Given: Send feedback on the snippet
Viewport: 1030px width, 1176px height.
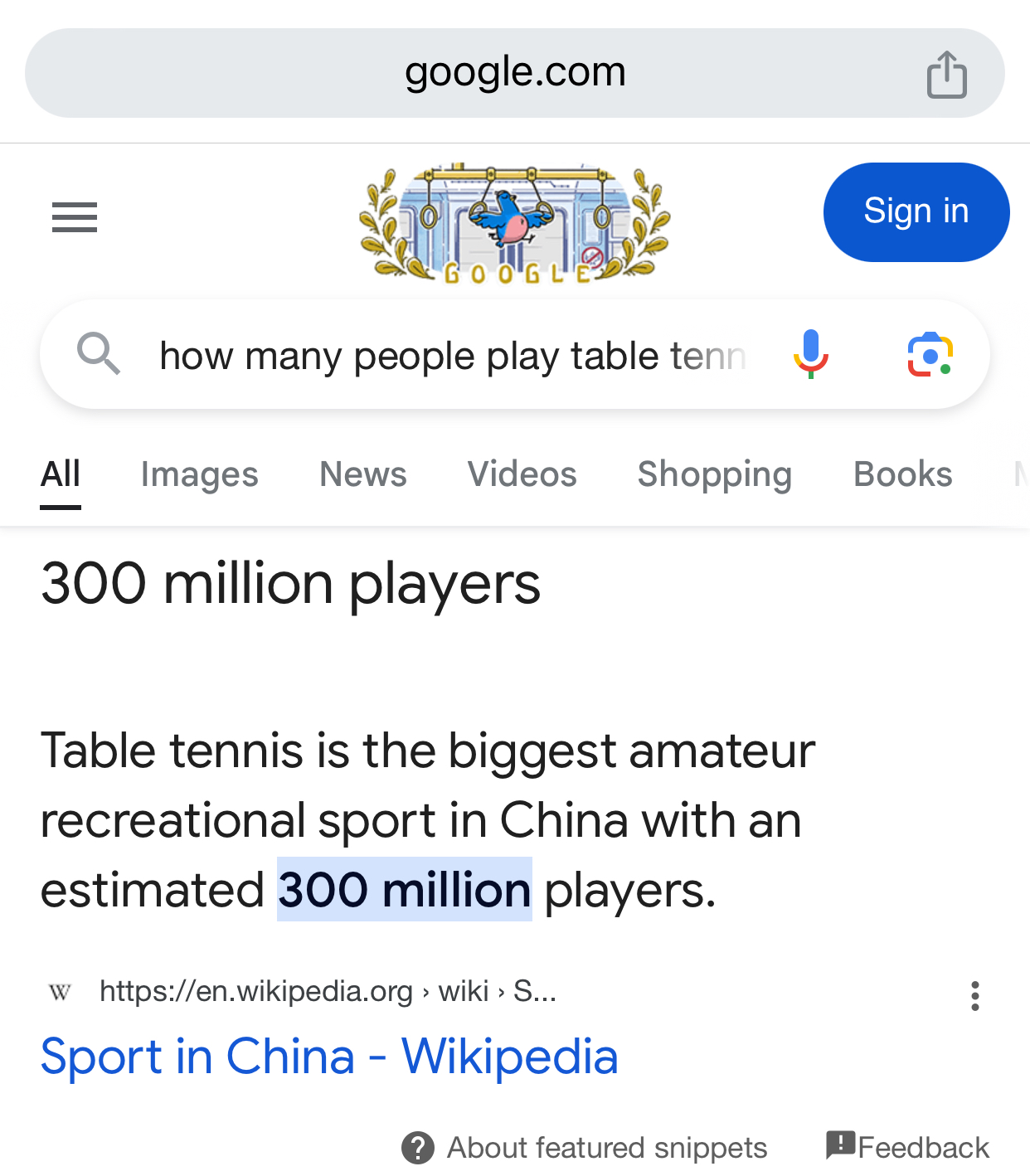Looking at the screenshot, I should 908,1147.
